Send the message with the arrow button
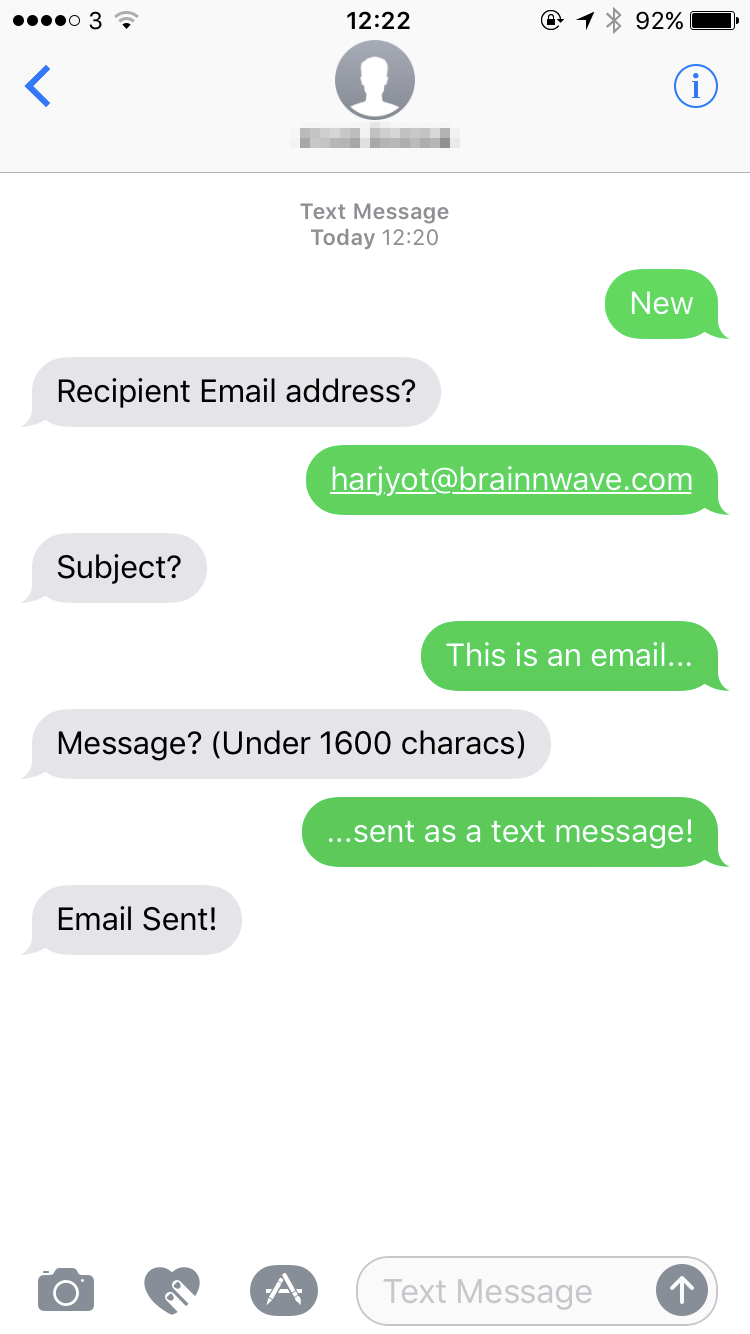Viewport: 750px width, 1334px height. (x=682, y=1291)
